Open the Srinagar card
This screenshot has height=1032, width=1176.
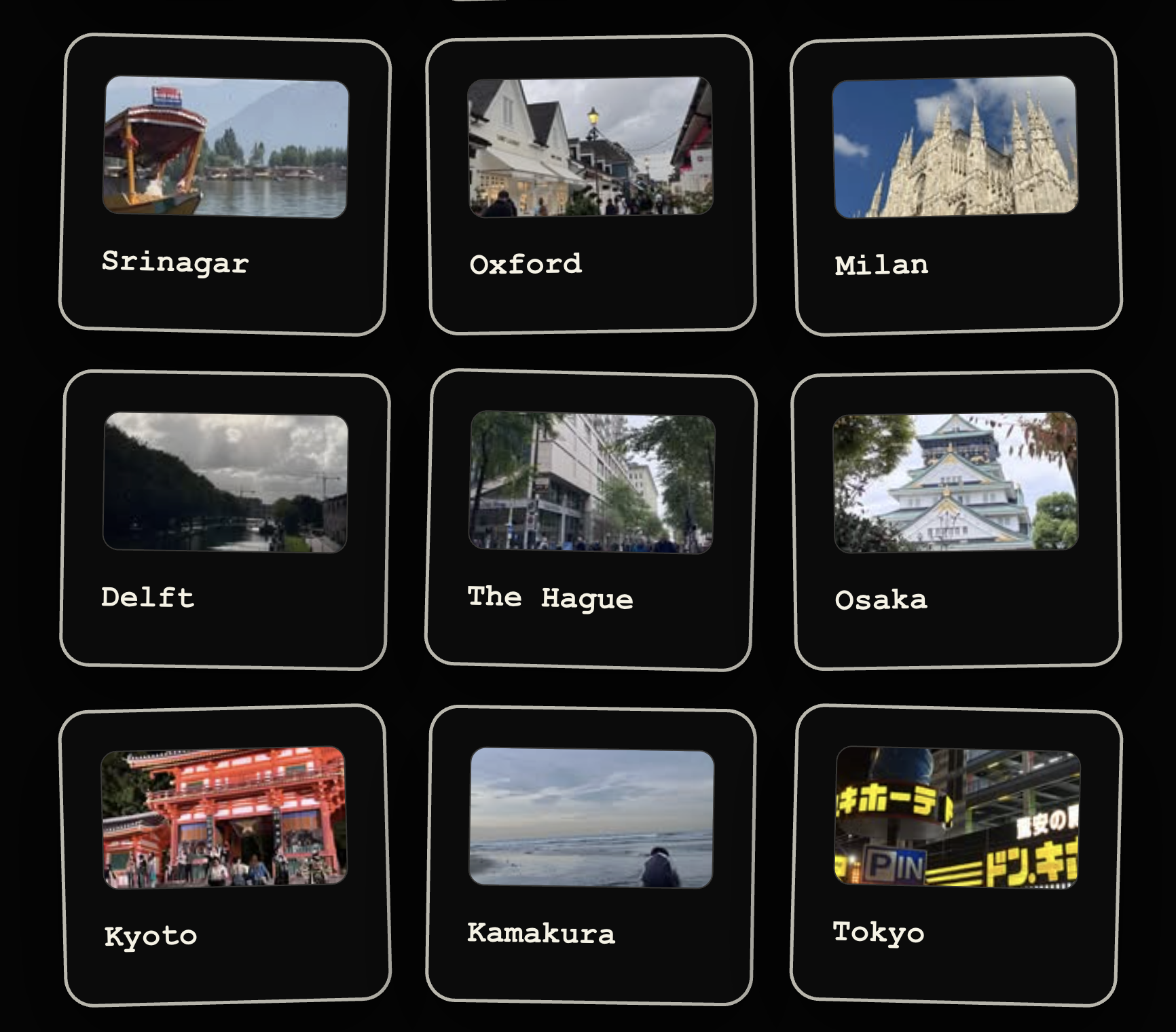(x=225, y=185)
